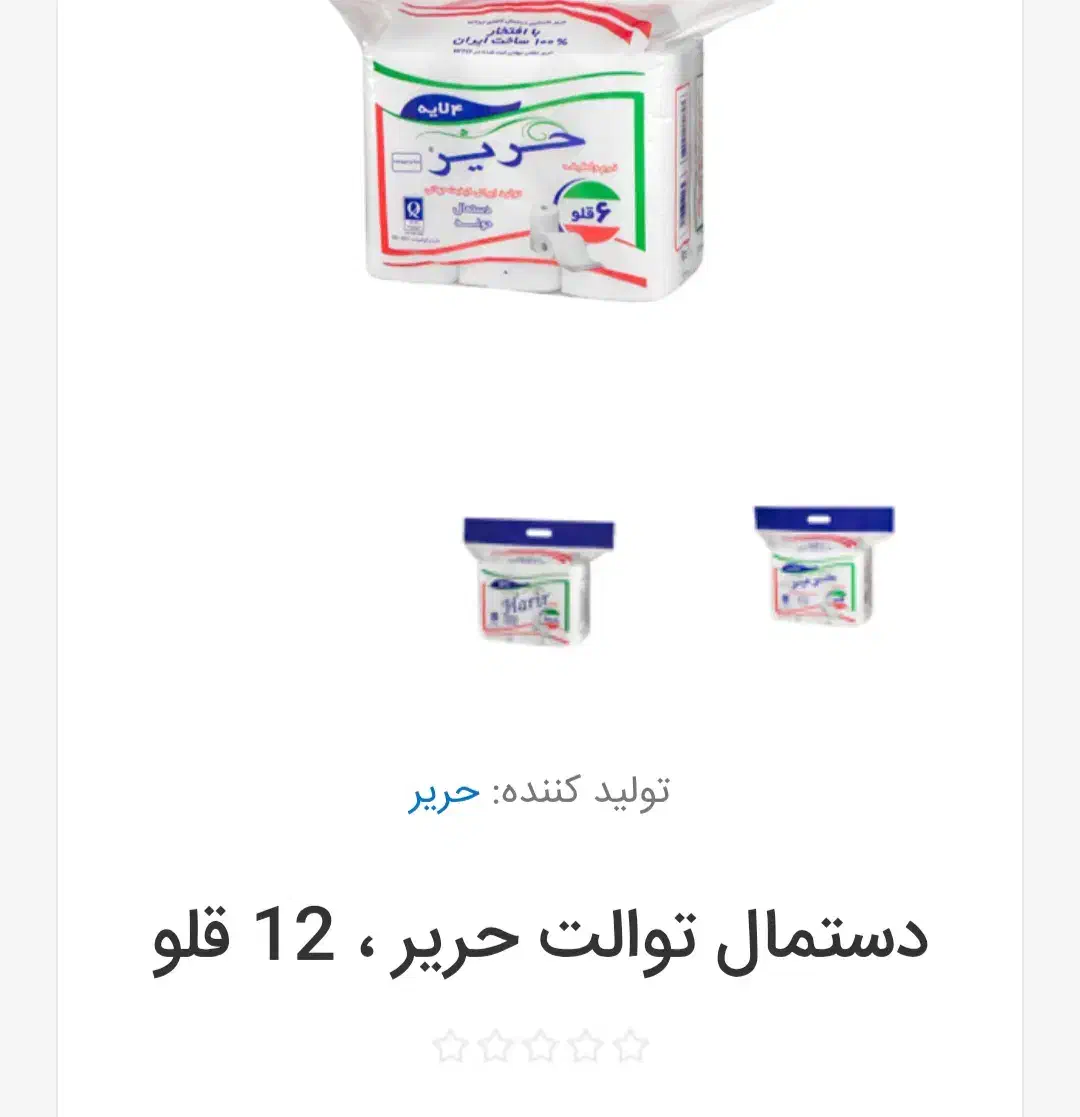
Task: Select the thumbnail with English Harir label
Action: (538, 581)
